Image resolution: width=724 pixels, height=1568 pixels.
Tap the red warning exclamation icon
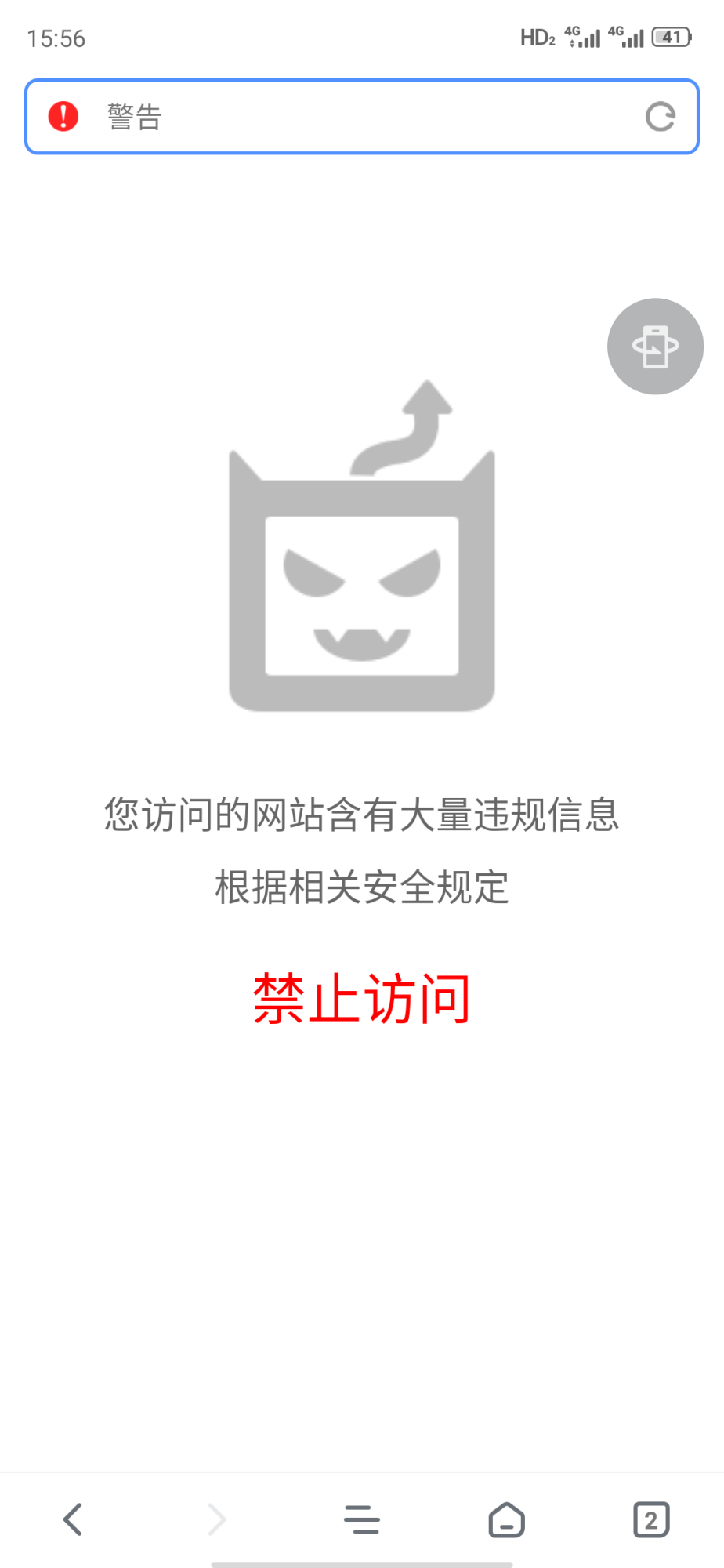[63, 117]
